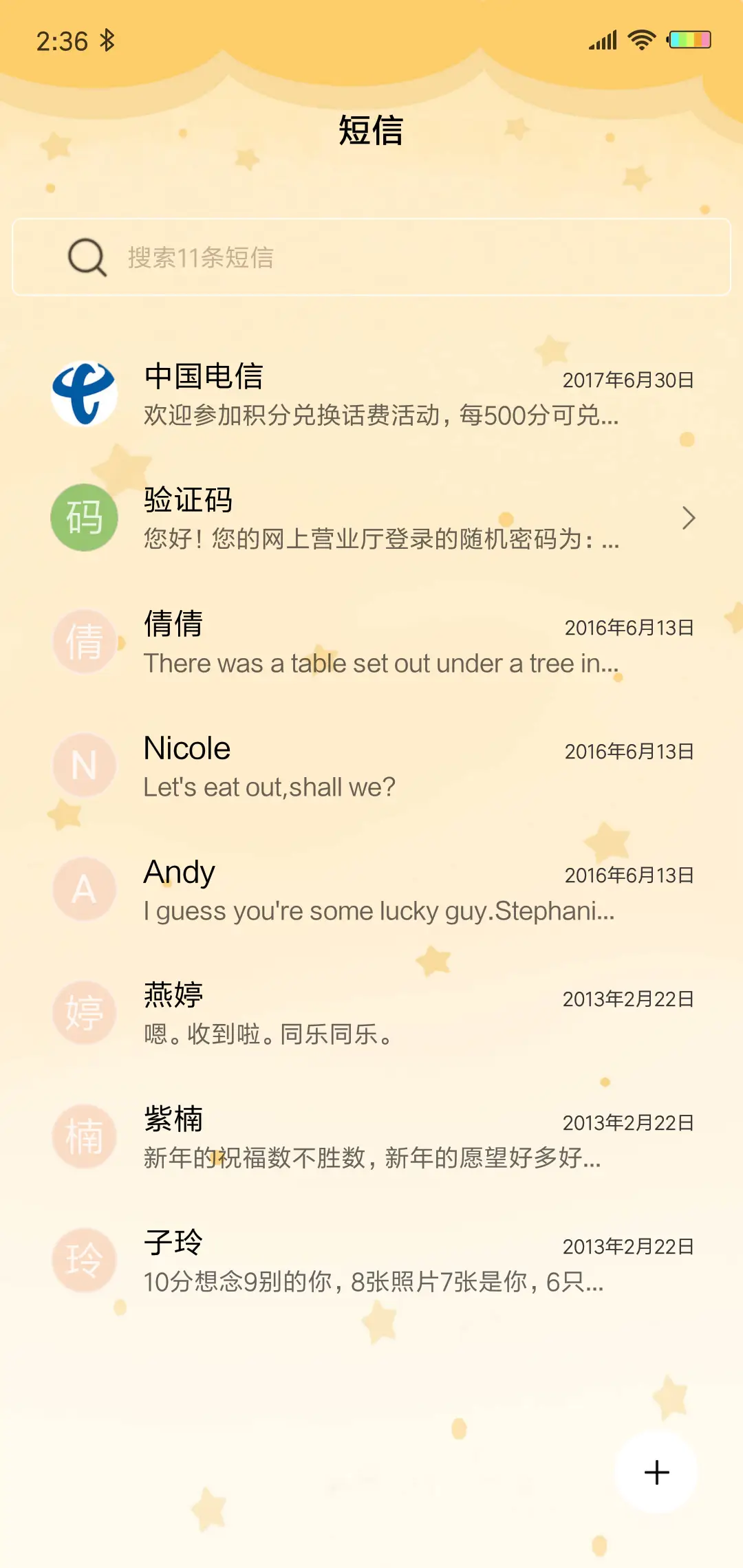Tap 倩倩's circular avatar
Image resolution: width=743 pixels, height=1568 pixels.
tap(84, 642)
